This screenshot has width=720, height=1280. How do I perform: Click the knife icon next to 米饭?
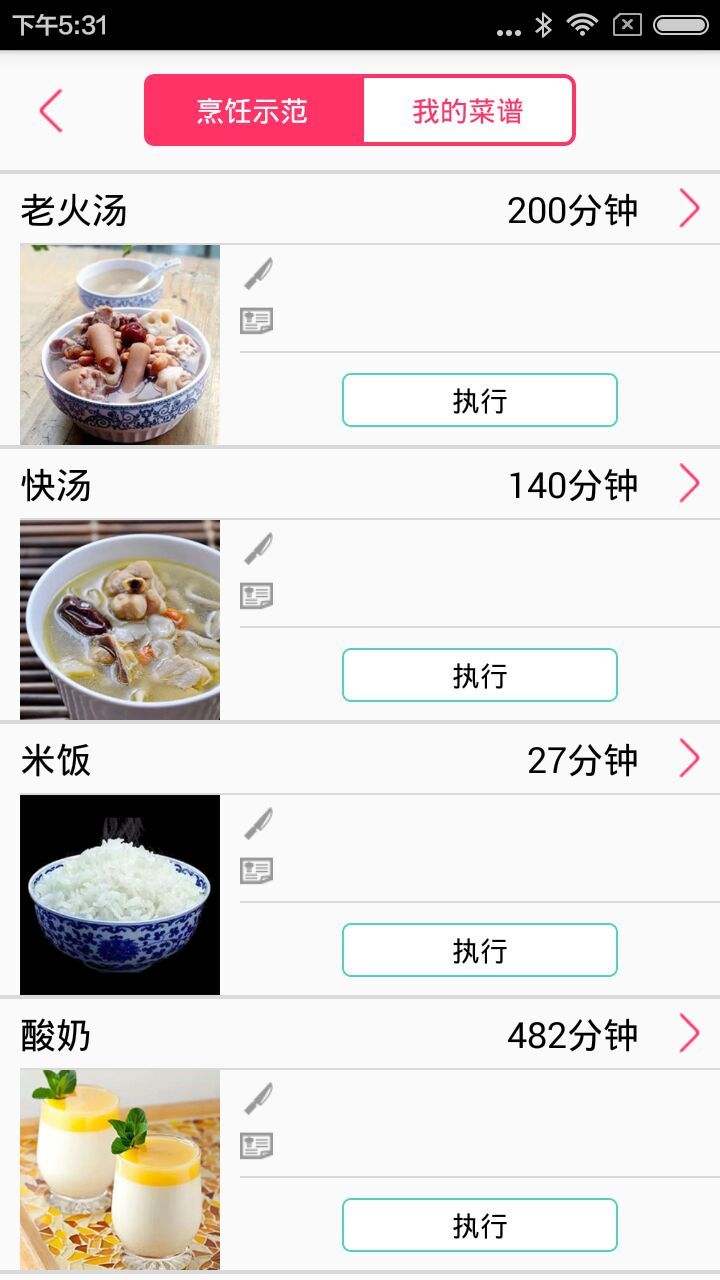(256, 821)
